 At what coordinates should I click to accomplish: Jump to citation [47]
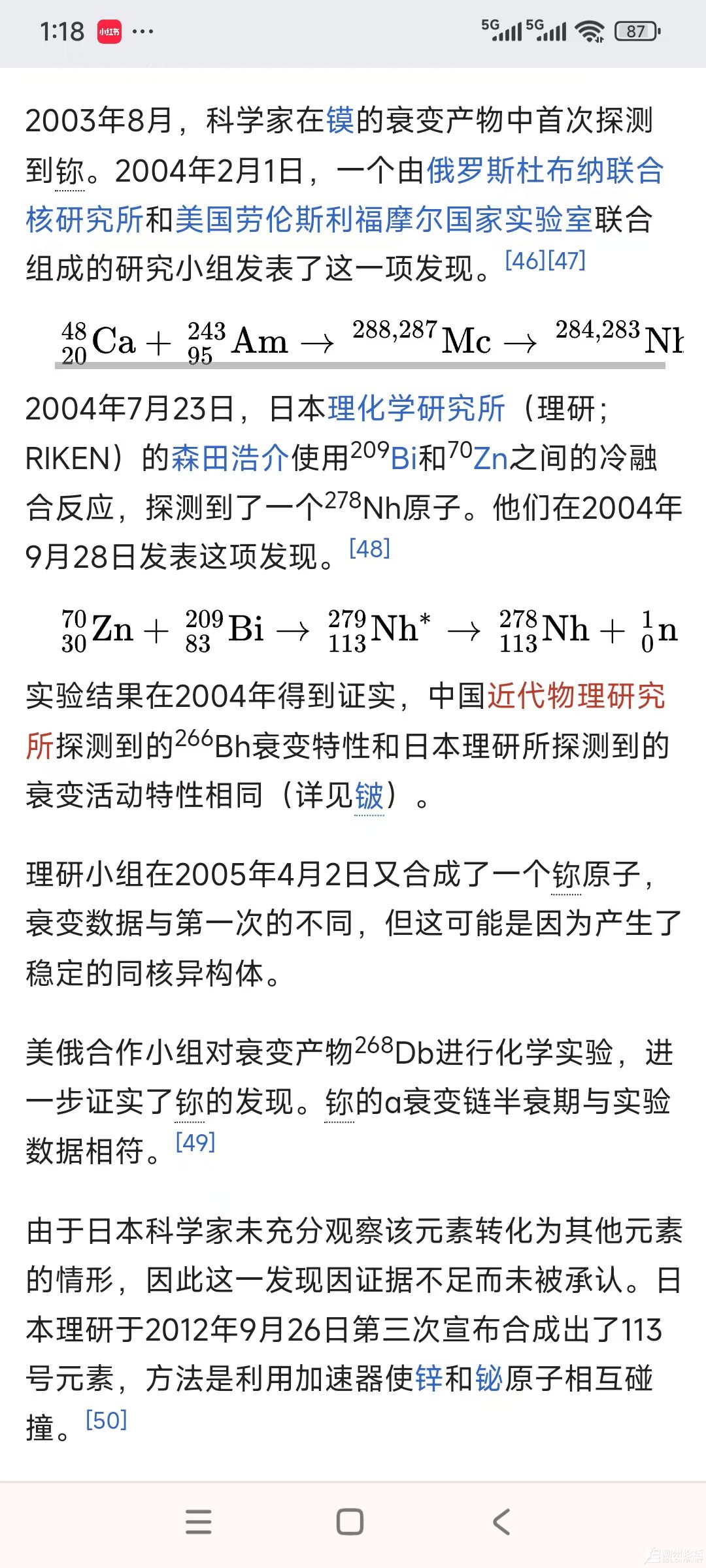coord(566,261)
